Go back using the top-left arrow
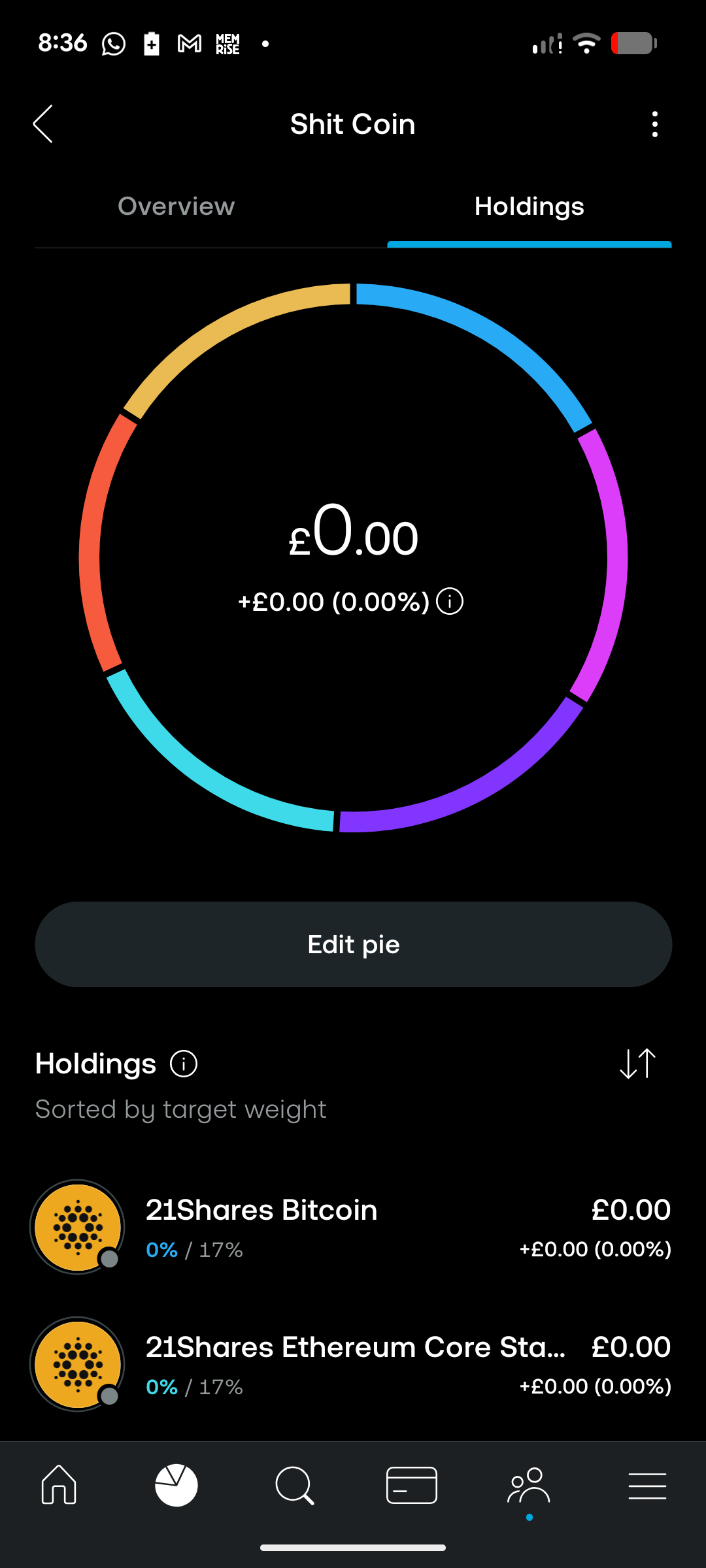This screenshot has width=706, height=1568. pos(43,124)
